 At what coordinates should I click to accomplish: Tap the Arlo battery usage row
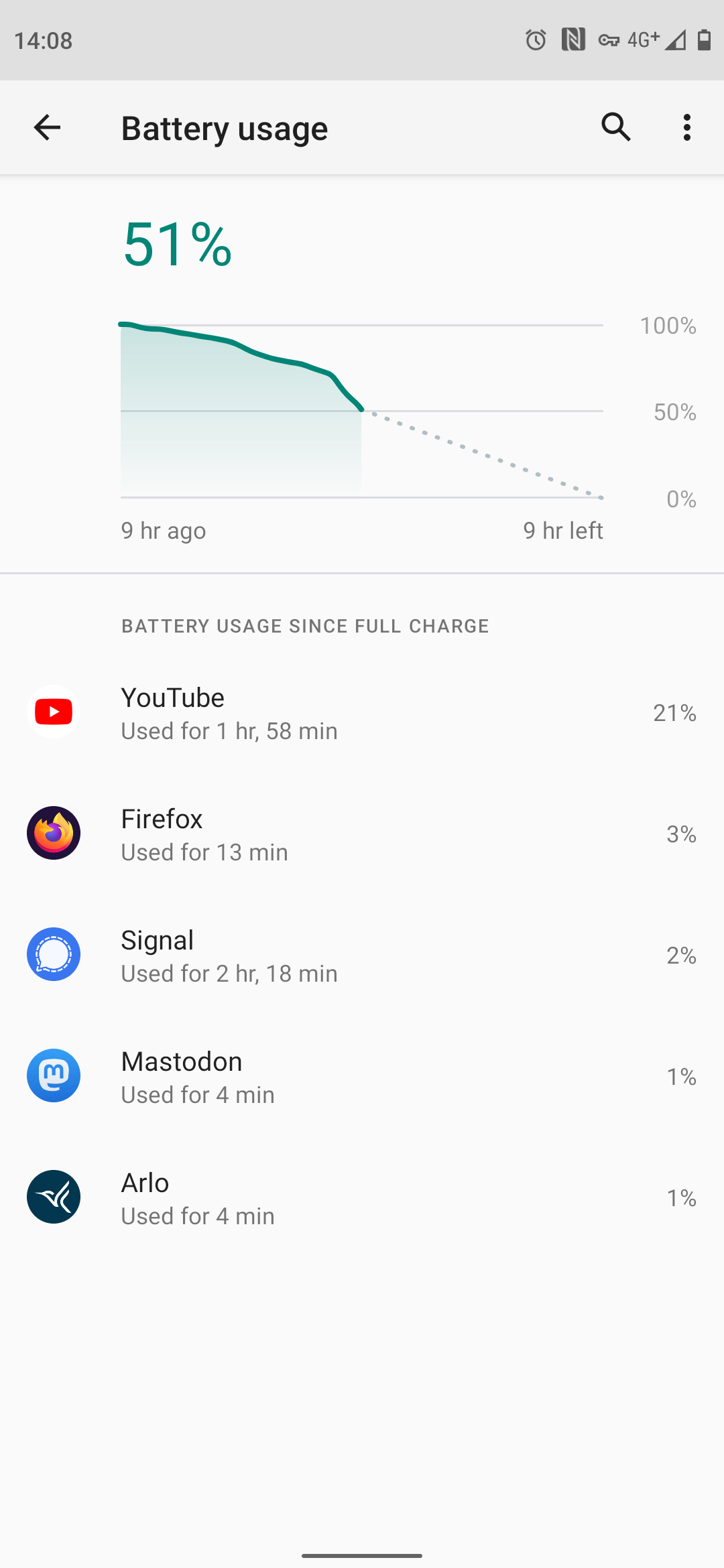(362, 1198)
